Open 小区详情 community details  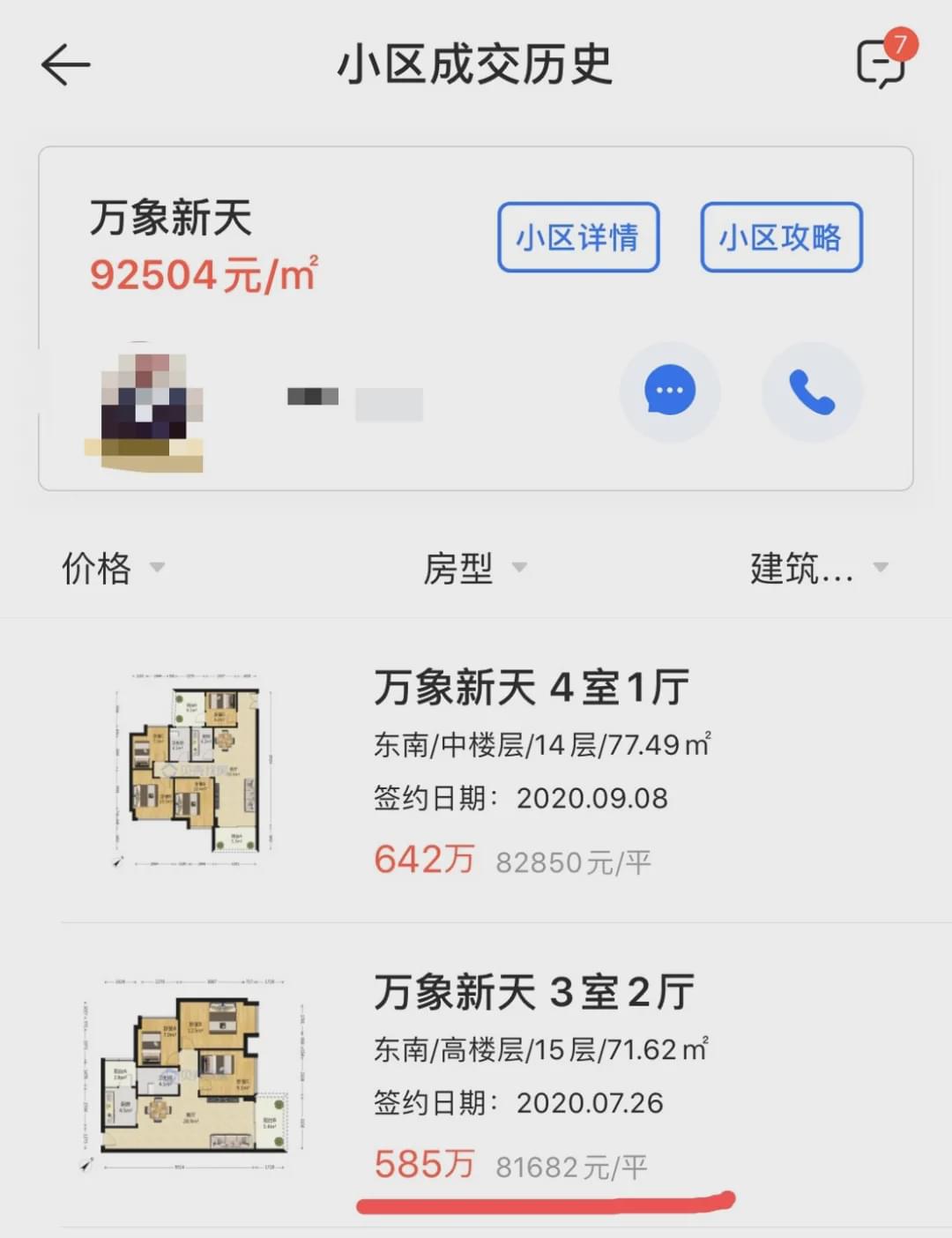[x=578, y=237]
